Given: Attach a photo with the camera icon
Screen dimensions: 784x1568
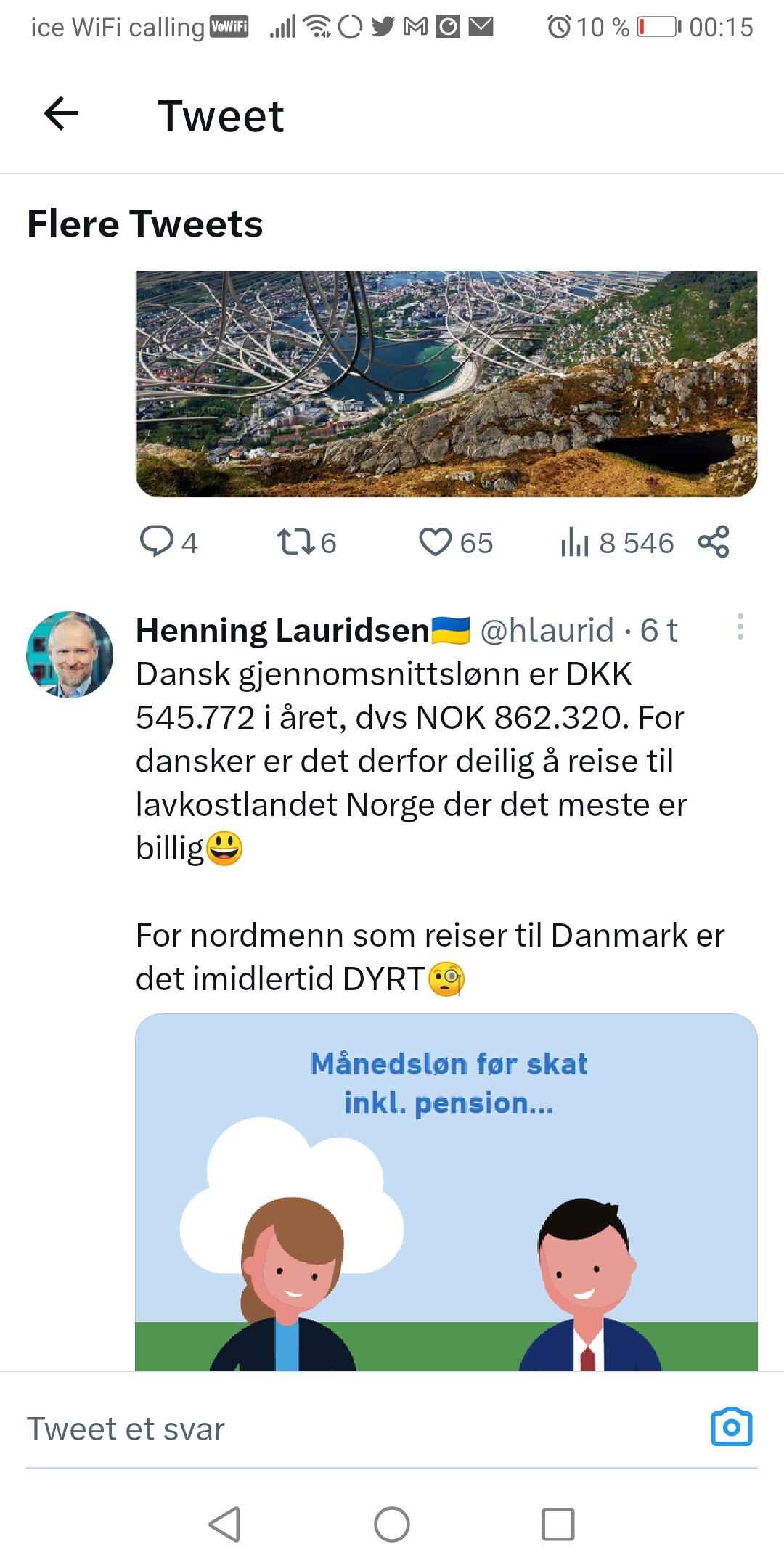Looking at the screenshot, I should coord(732,1427).
